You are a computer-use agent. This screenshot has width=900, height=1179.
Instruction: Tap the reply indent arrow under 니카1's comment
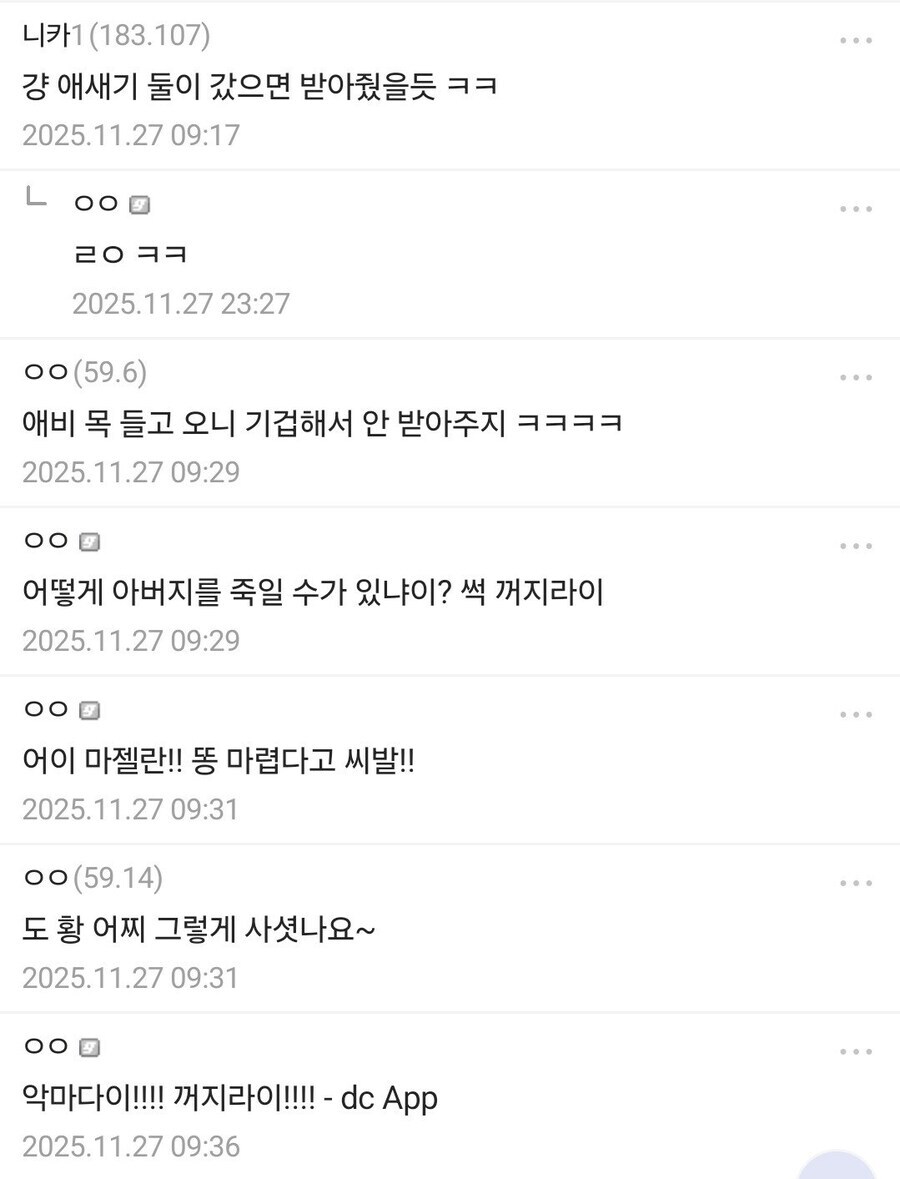(35, 197)
